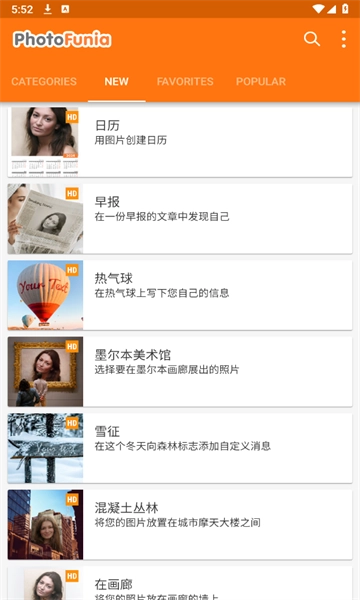Open the 在画廊 effect card
360x600 pixels.
180,583
